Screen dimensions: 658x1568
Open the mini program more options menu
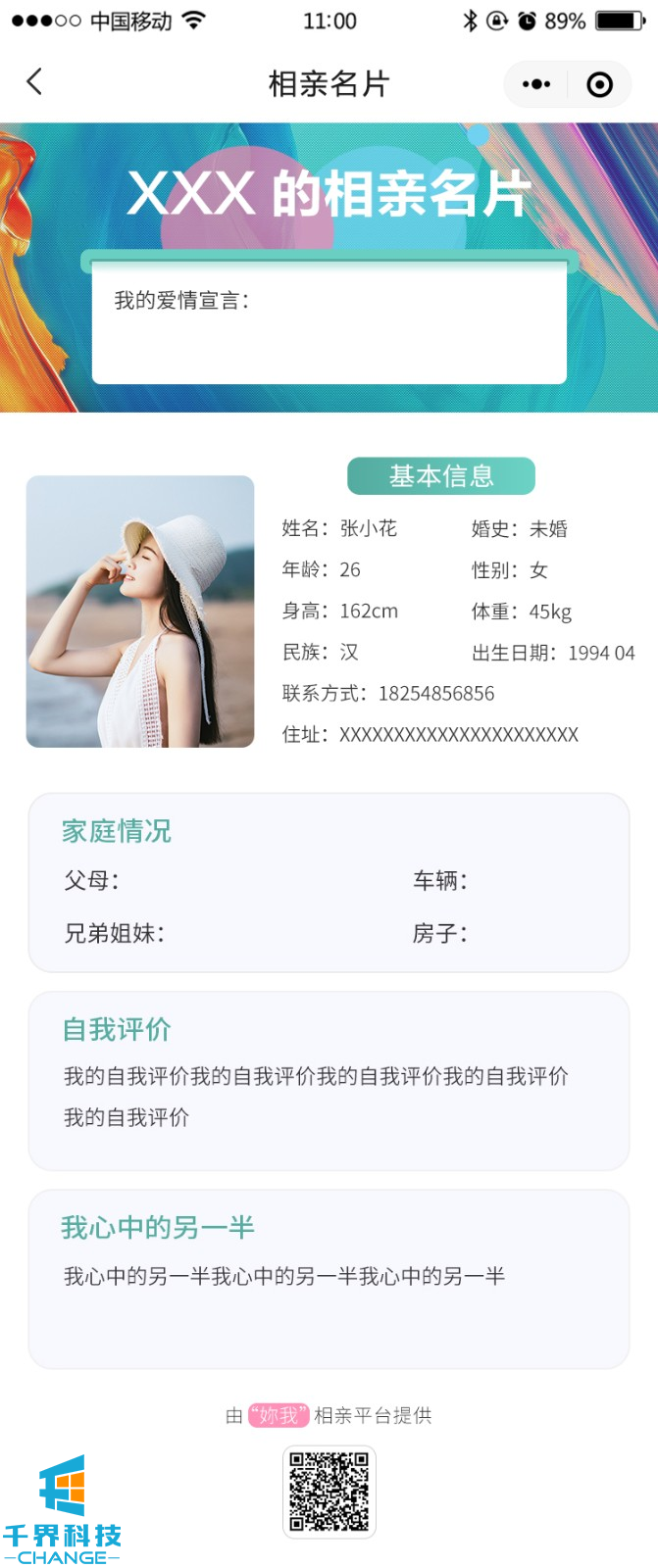click(x=536, y=84)
